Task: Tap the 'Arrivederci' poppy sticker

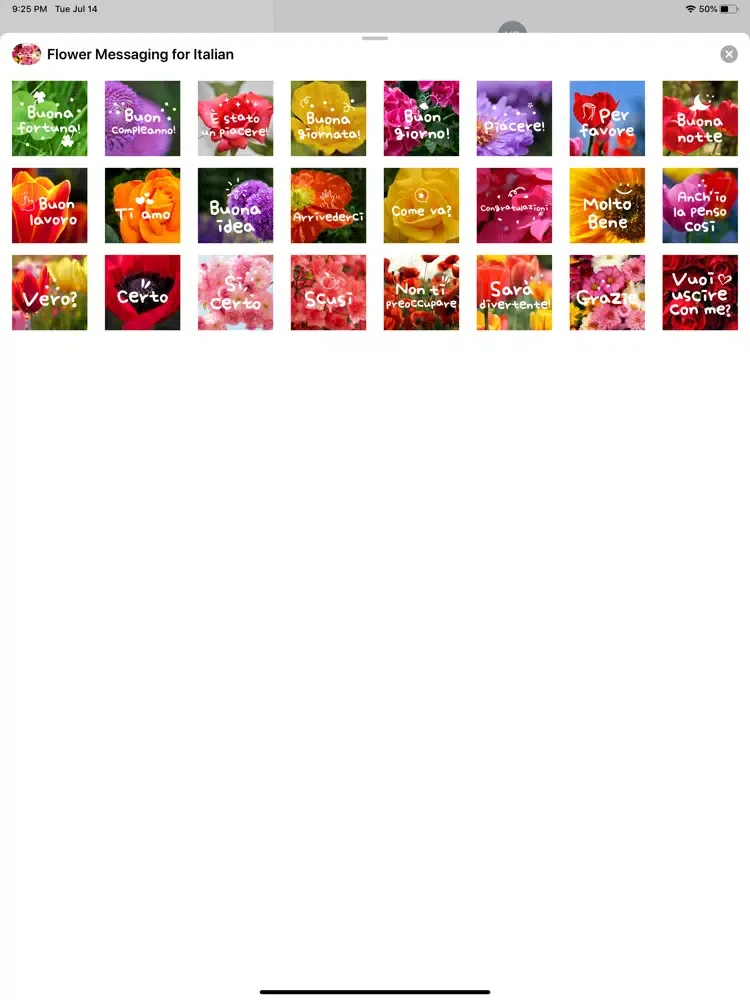Action: [x=328, y=205]
